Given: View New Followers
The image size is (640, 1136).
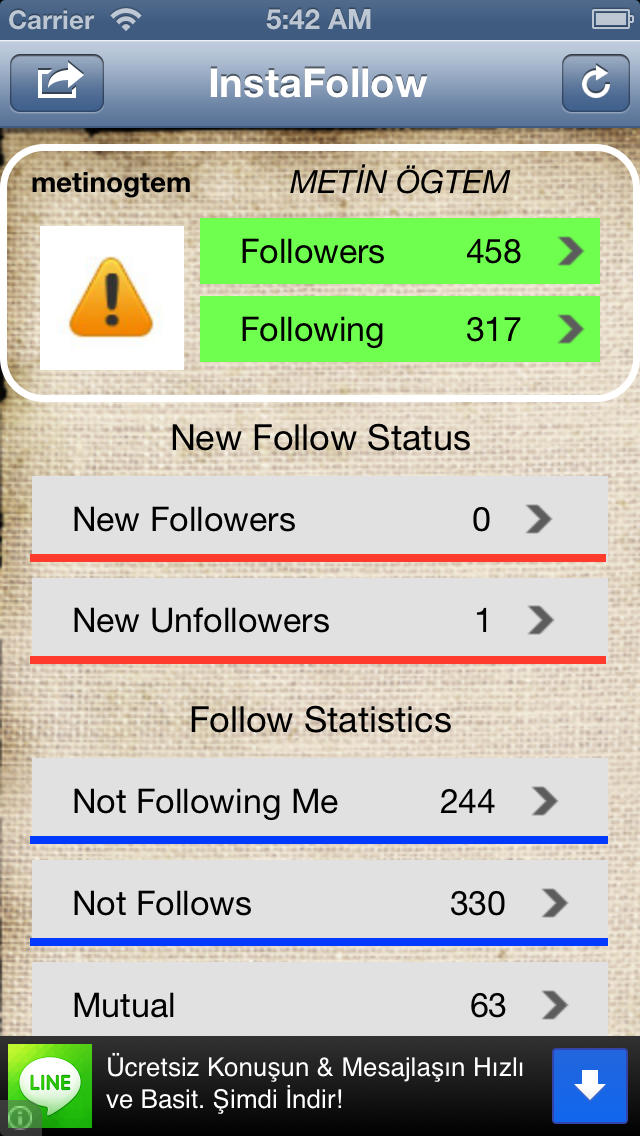Looking at the screenshot, I should (x=319, y=519).
